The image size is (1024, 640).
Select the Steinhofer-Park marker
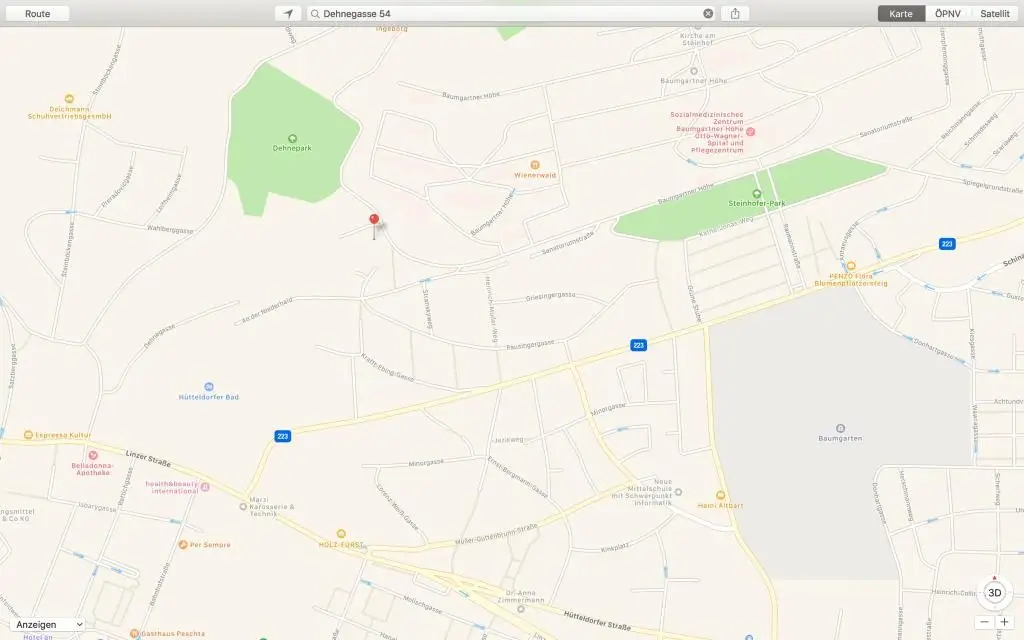click(x=756, y=193)
